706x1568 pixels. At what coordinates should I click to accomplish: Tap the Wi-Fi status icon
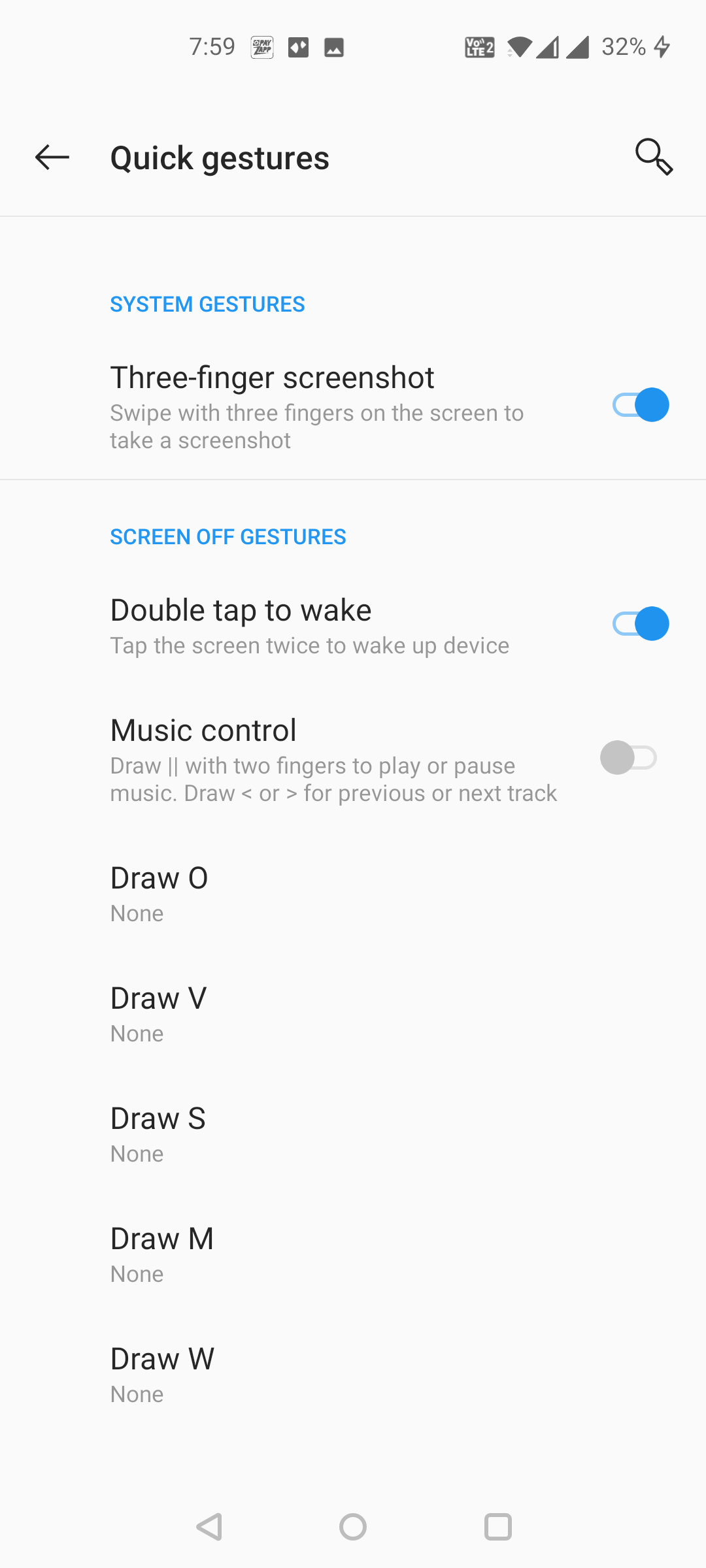coord(520,46)
